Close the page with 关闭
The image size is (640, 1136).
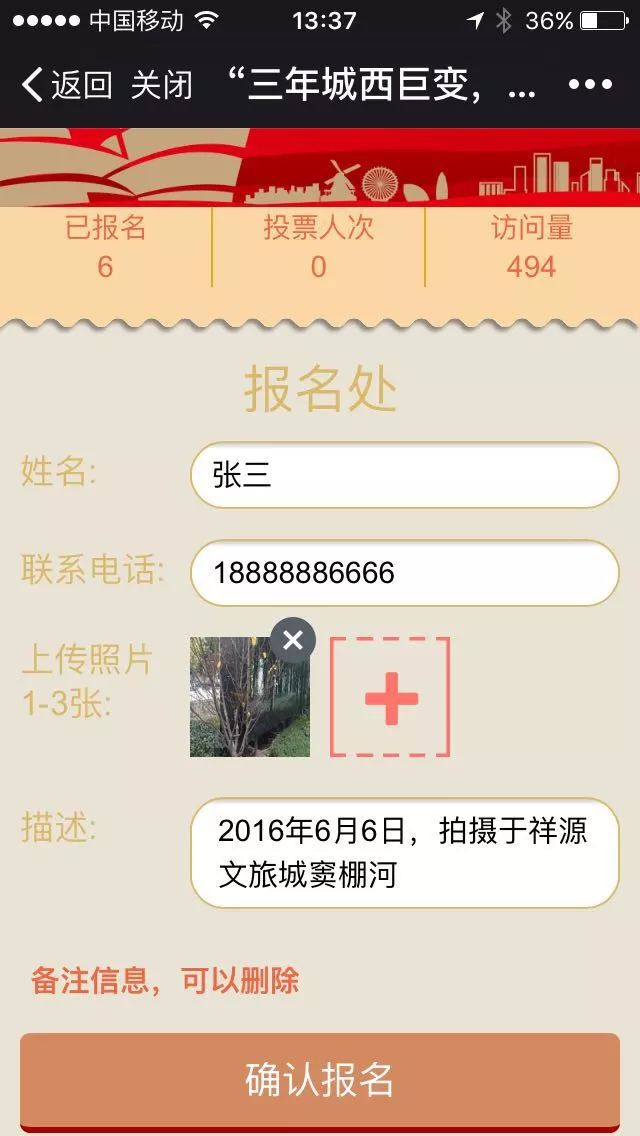pyautogui.click(x=161, y=85)
